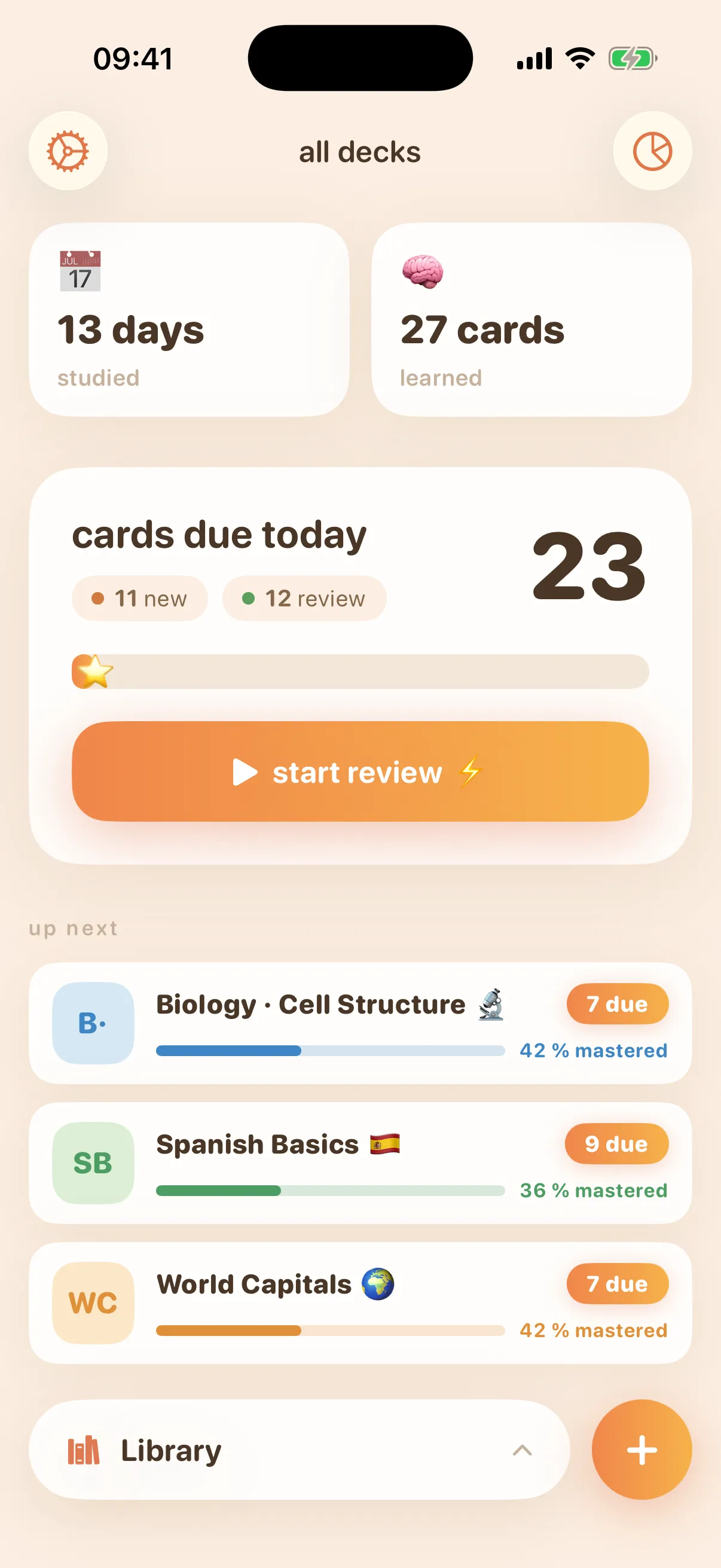Open the World Capitals deck

[360, 1303]
